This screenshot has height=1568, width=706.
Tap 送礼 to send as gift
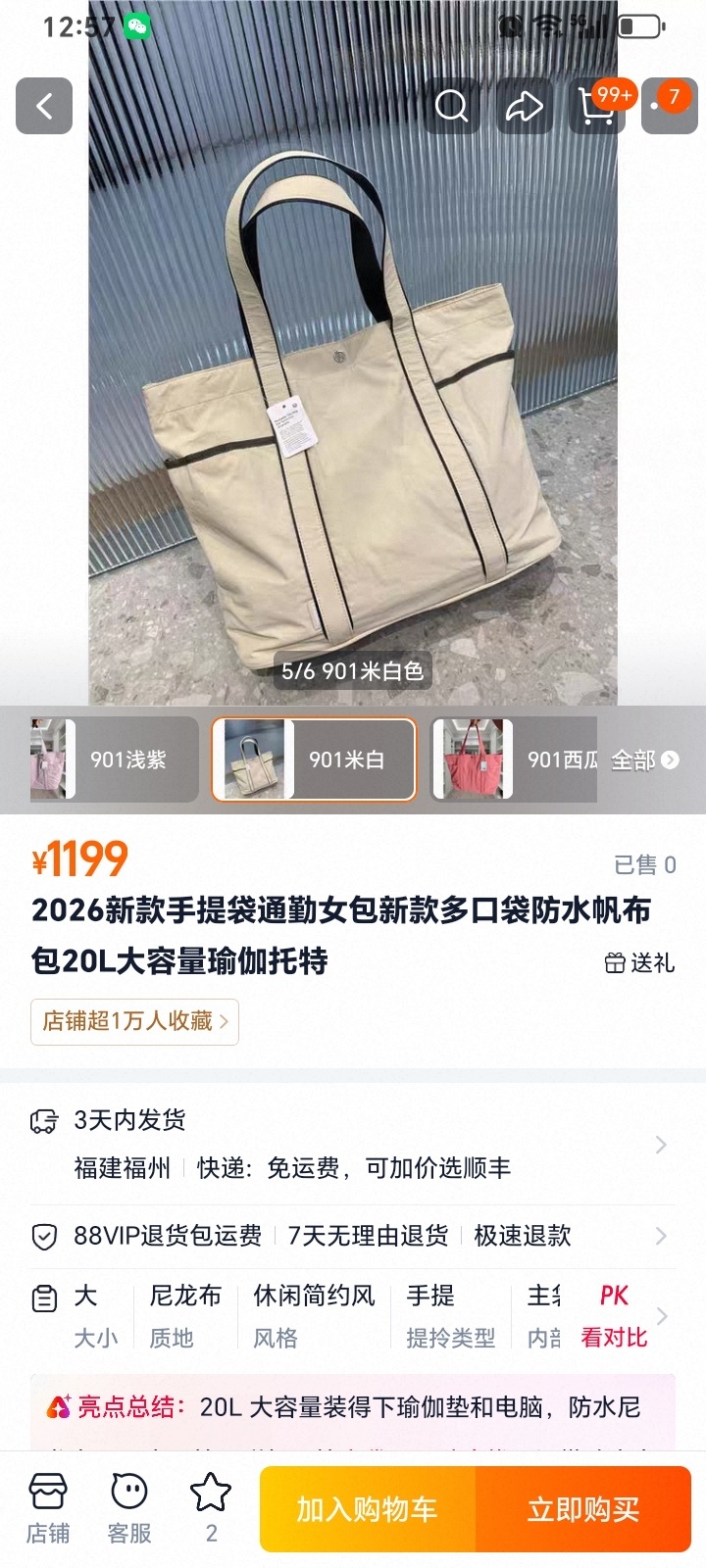tap(639, 962)
